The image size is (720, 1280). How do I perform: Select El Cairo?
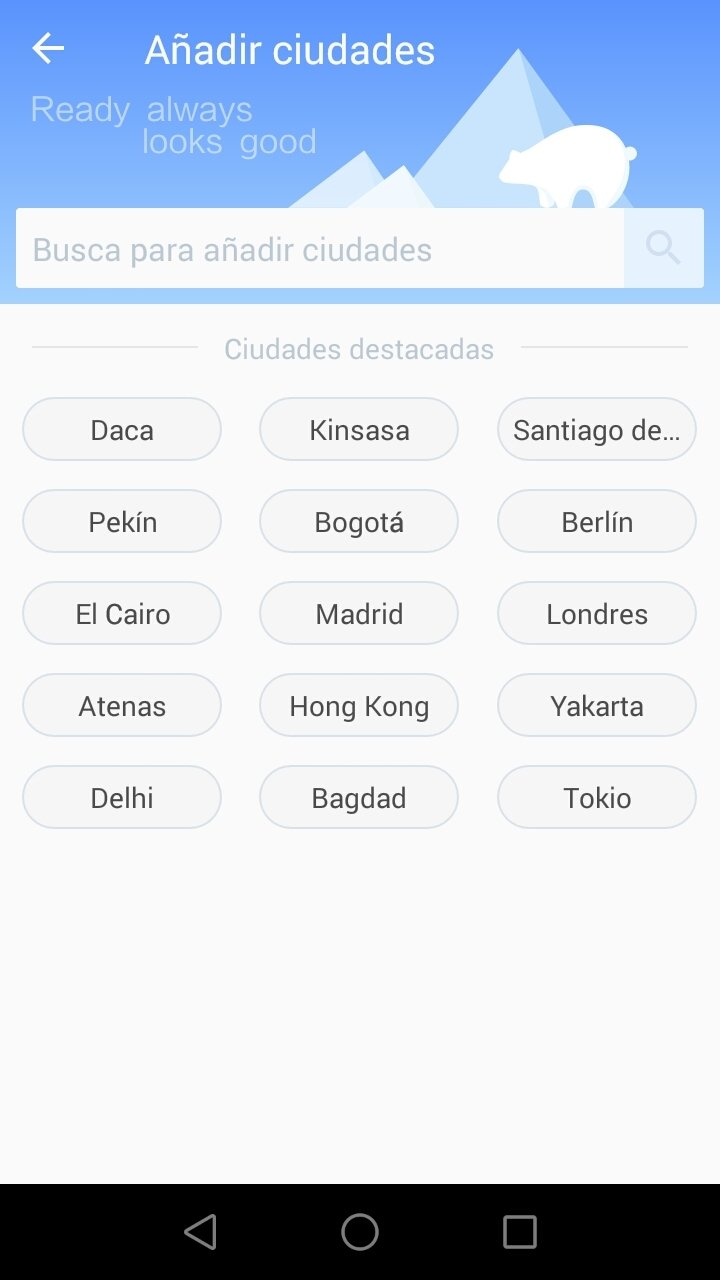[122, 613]
